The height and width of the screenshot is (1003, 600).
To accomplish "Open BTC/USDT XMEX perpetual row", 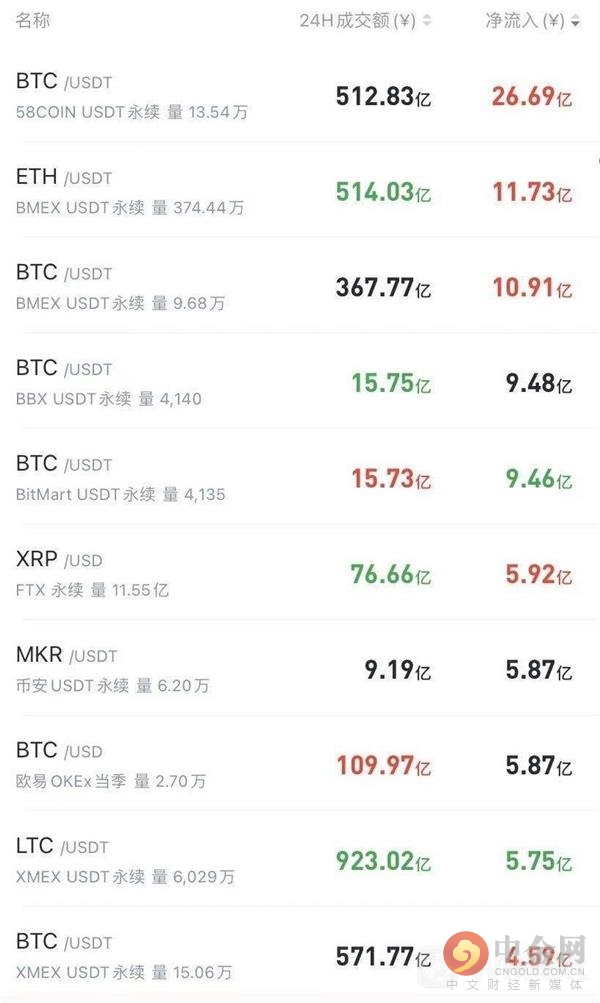I will click(300, 954).
